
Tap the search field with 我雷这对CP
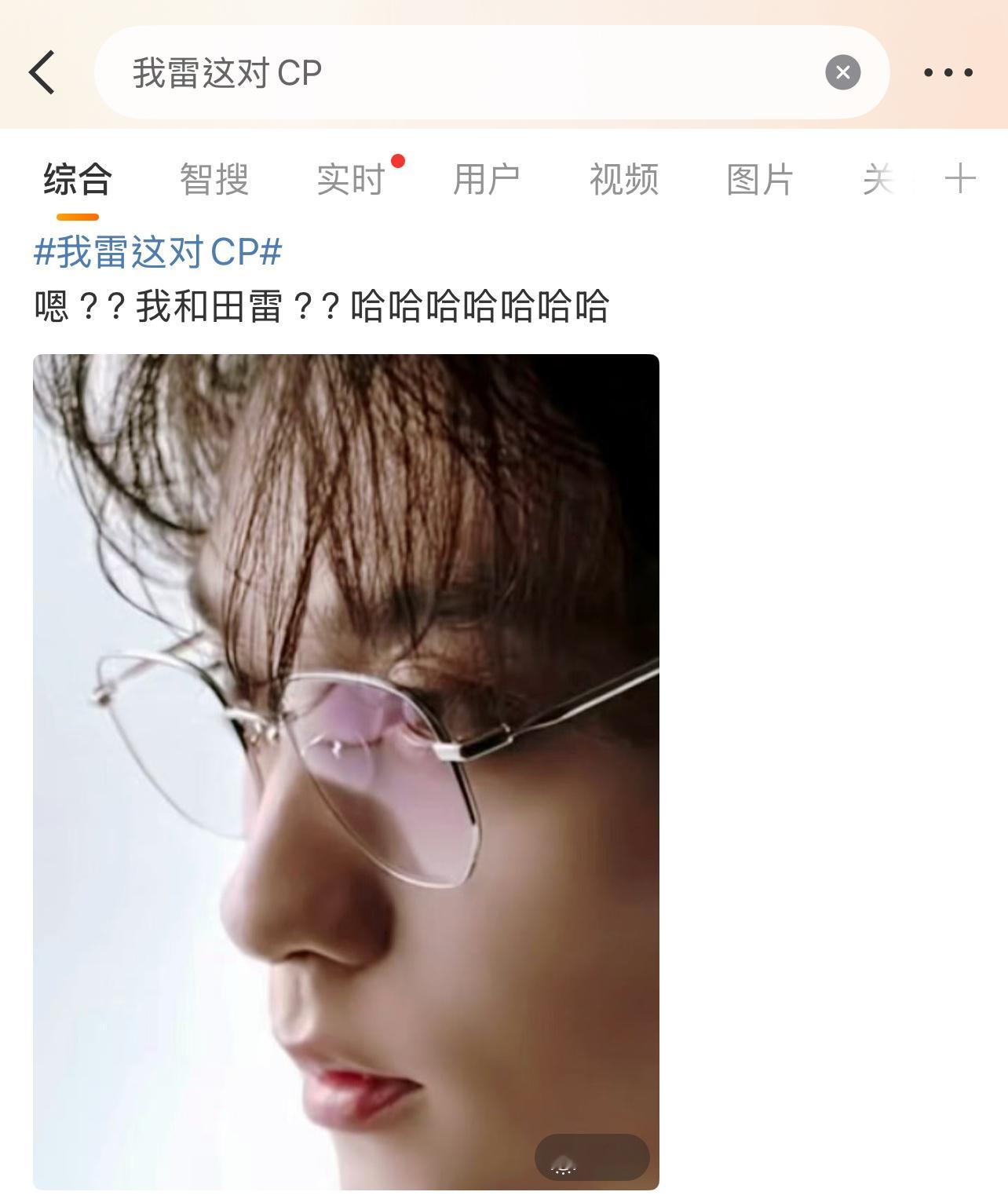(x=471, y=72)
